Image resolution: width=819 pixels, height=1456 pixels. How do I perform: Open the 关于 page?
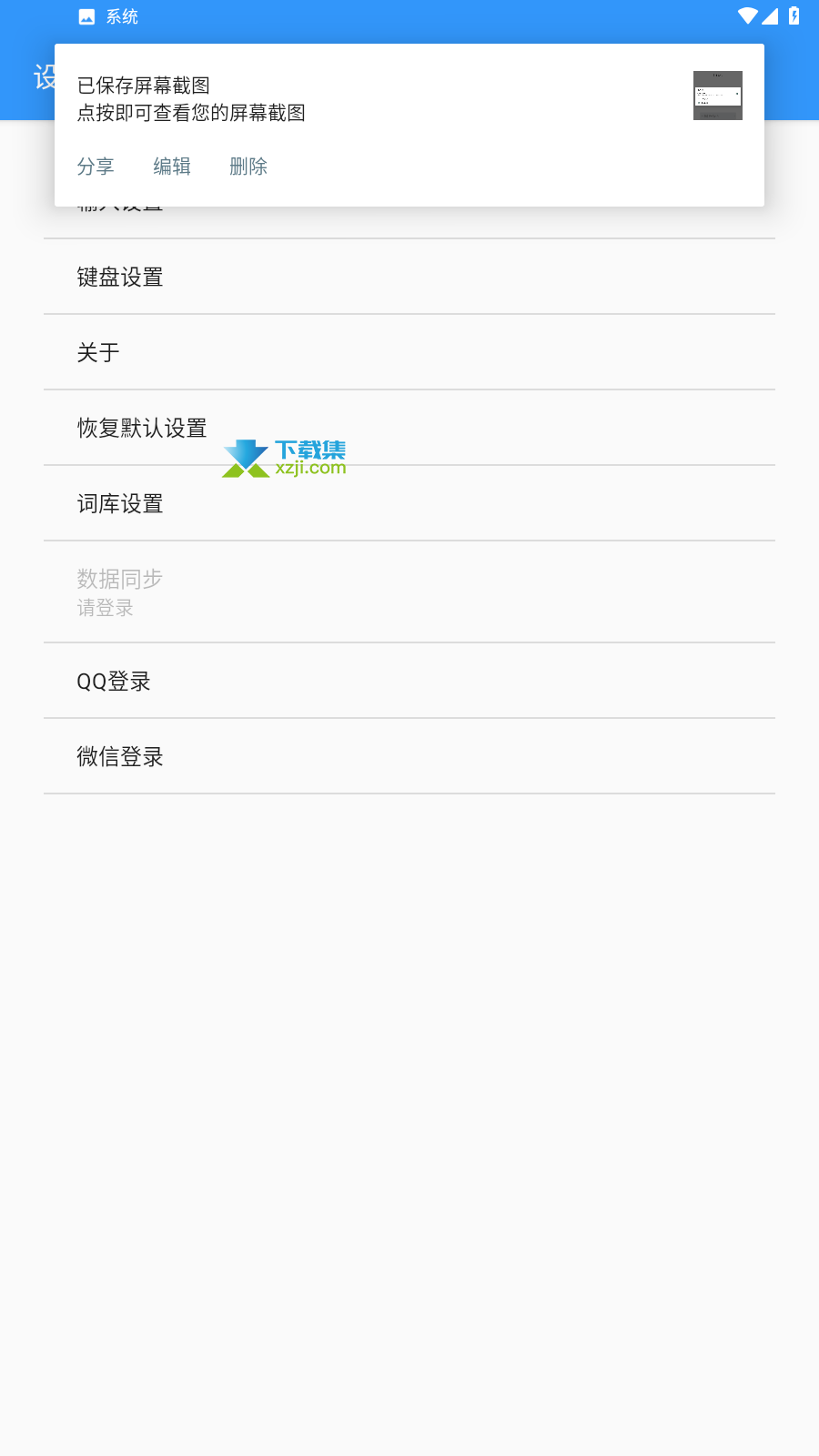tap(409, 352)
